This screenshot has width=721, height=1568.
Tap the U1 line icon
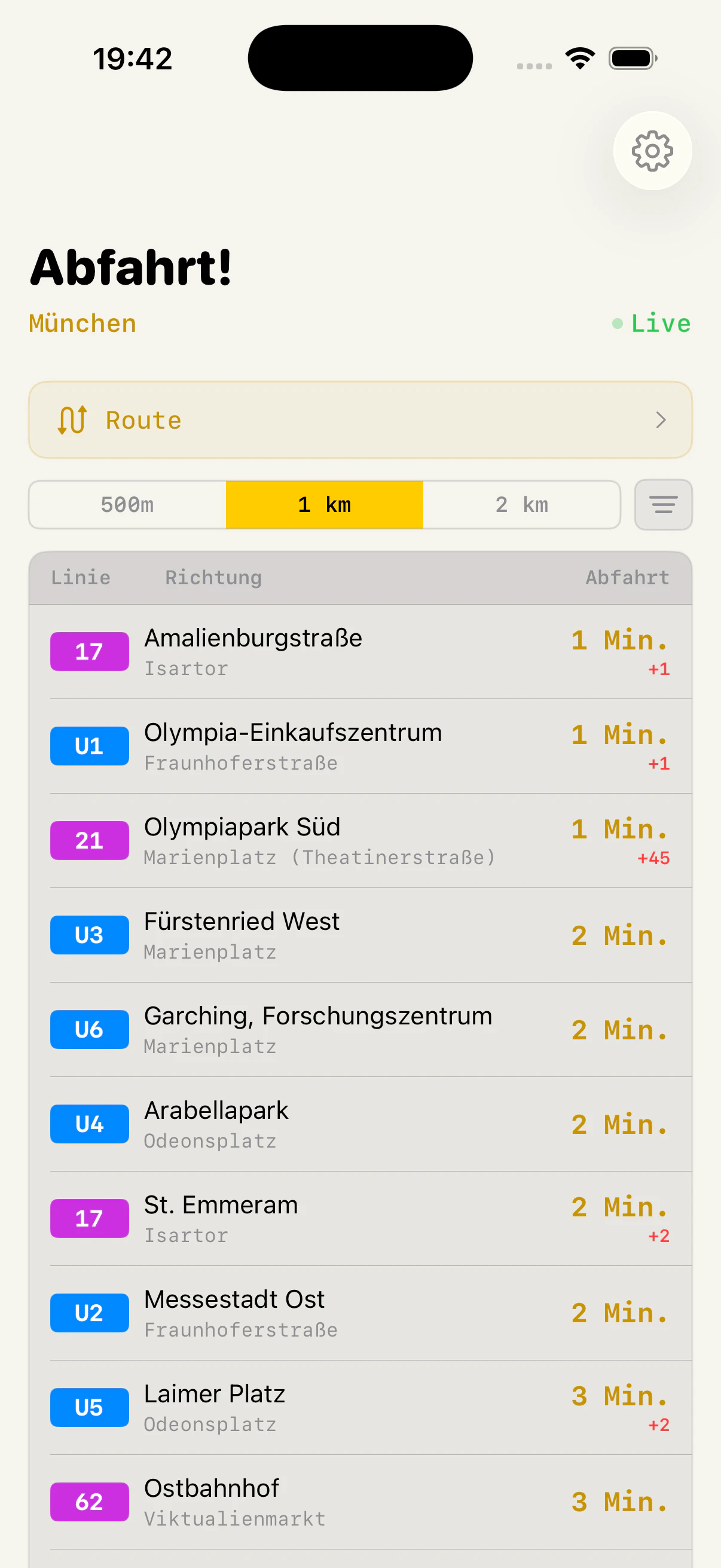click(89, 745)
